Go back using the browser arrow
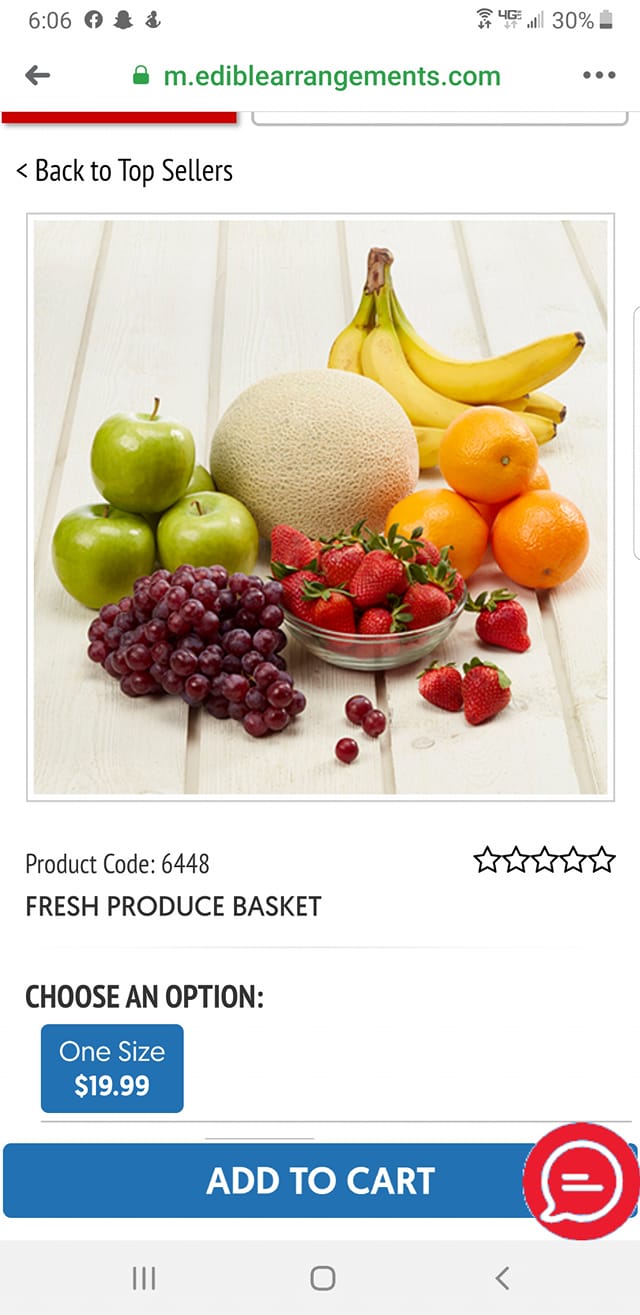The width and height of the screenshot is (640, 1315). pos(38,76)
